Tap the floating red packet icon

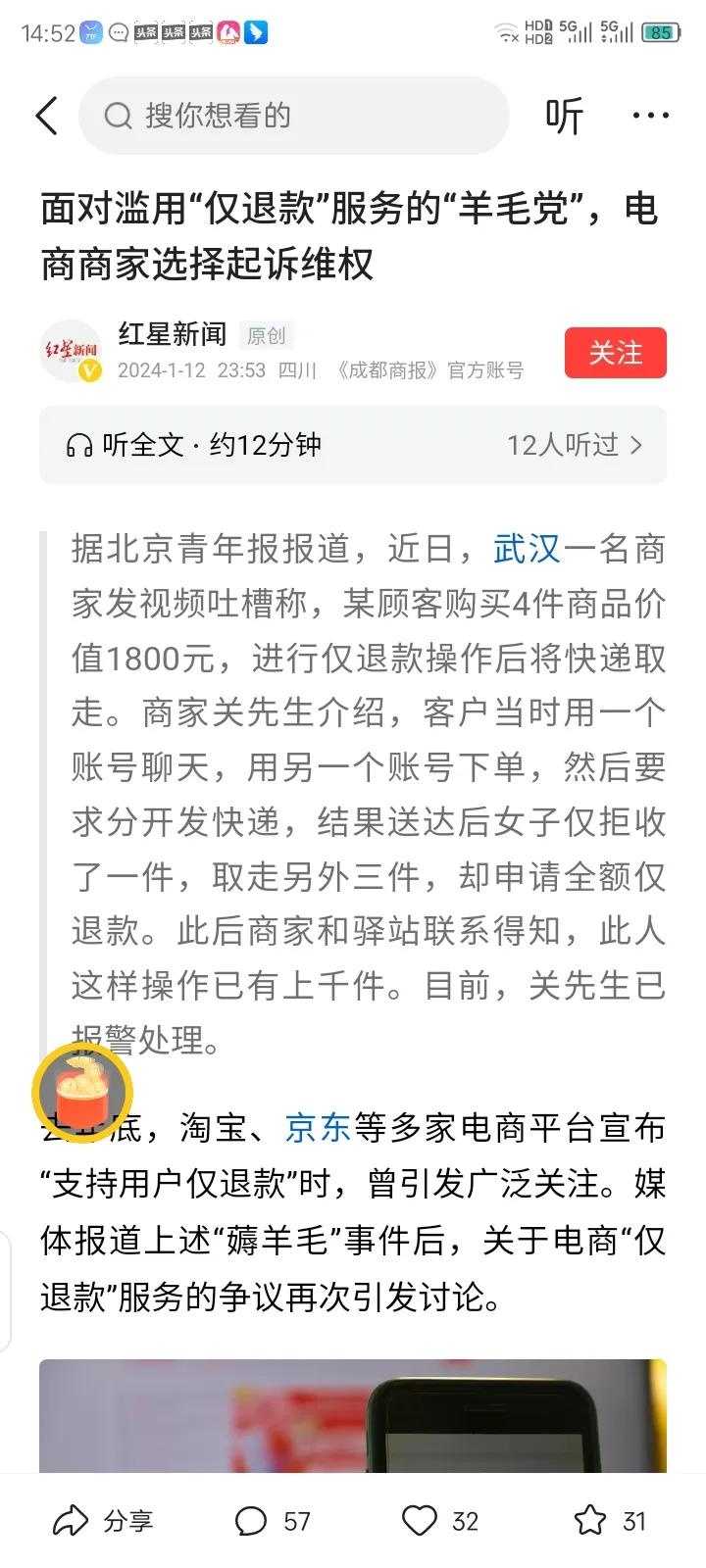(82, 1091)
